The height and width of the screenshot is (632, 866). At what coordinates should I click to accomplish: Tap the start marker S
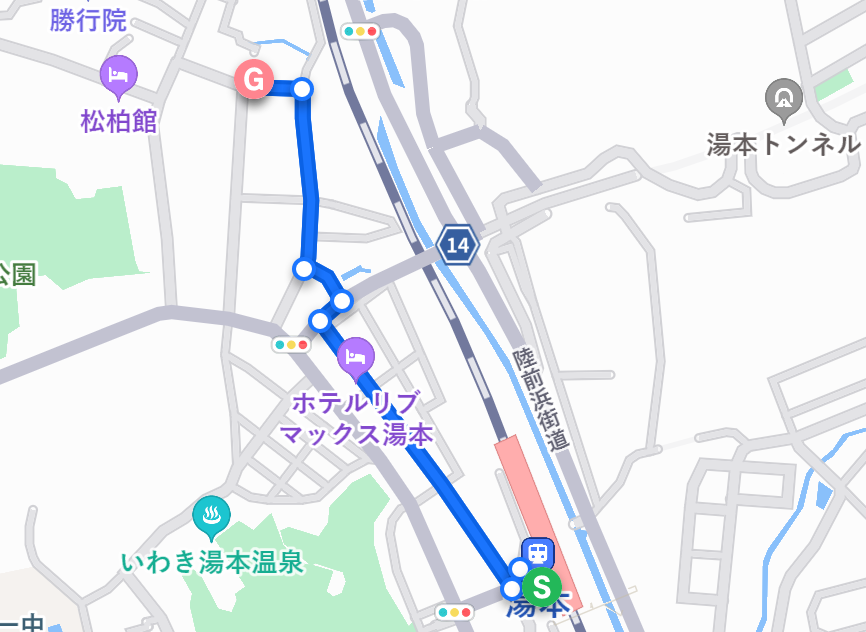[x=541, y=584]
